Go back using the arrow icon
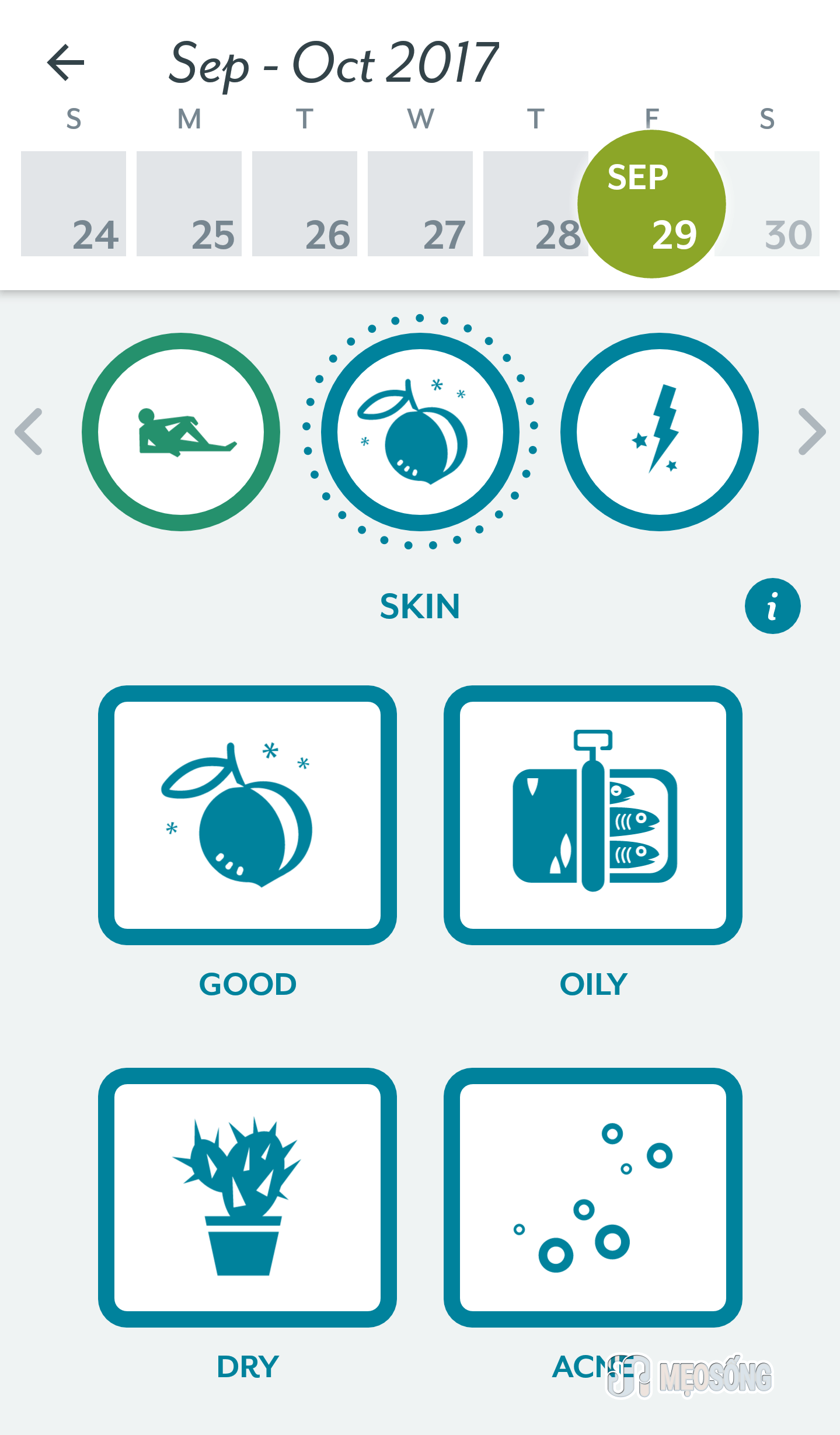Viewport: 840px width, 1435px height. coord(65,62)
